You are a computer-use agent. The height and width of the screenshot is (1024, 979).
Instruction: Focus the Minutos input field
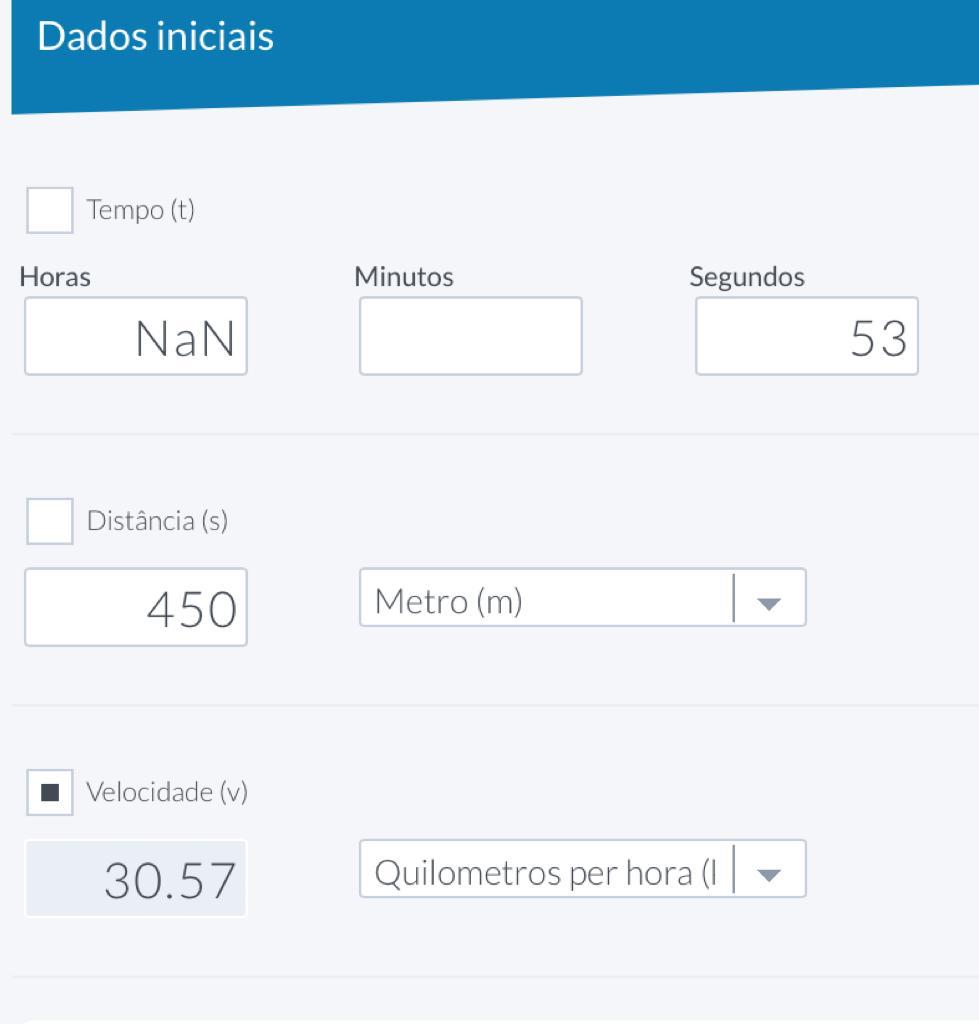[x=470, y=336]
